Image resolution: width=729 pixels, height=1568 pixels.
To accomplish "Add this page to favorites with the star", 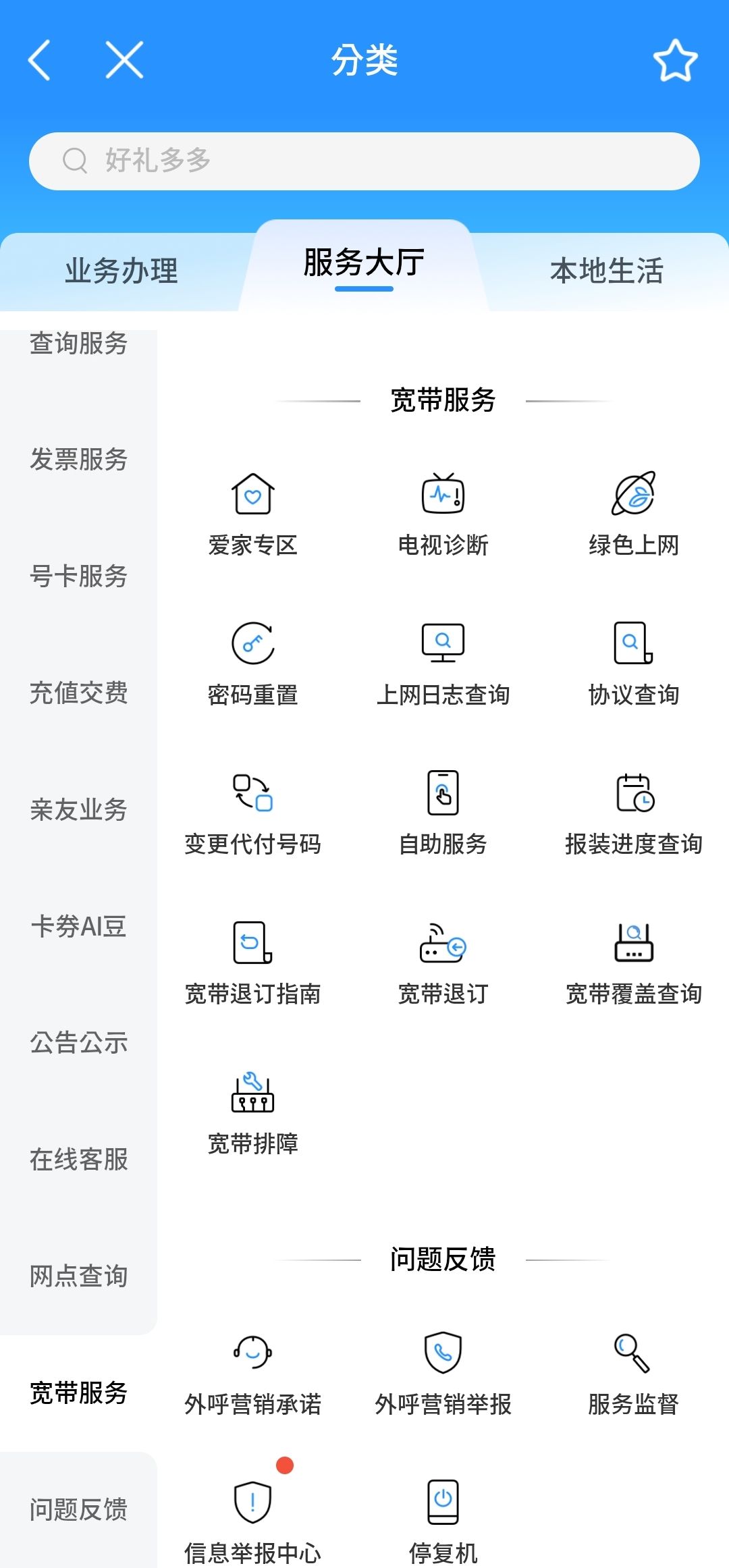I will (675, 61).
